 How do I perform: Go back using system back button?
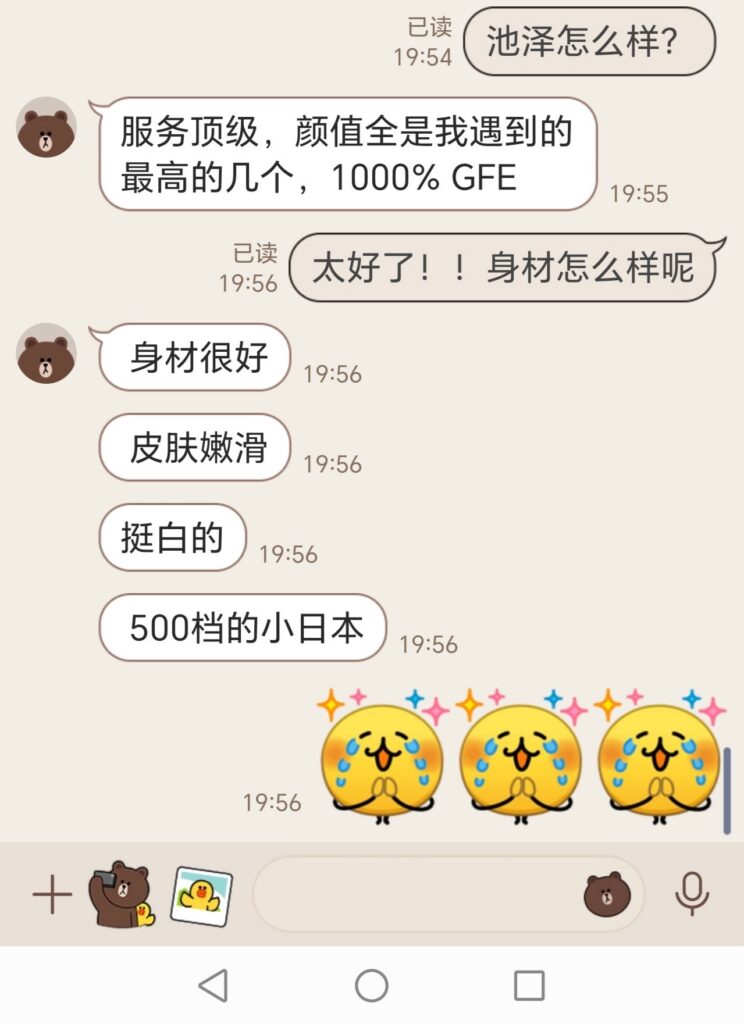213,985
